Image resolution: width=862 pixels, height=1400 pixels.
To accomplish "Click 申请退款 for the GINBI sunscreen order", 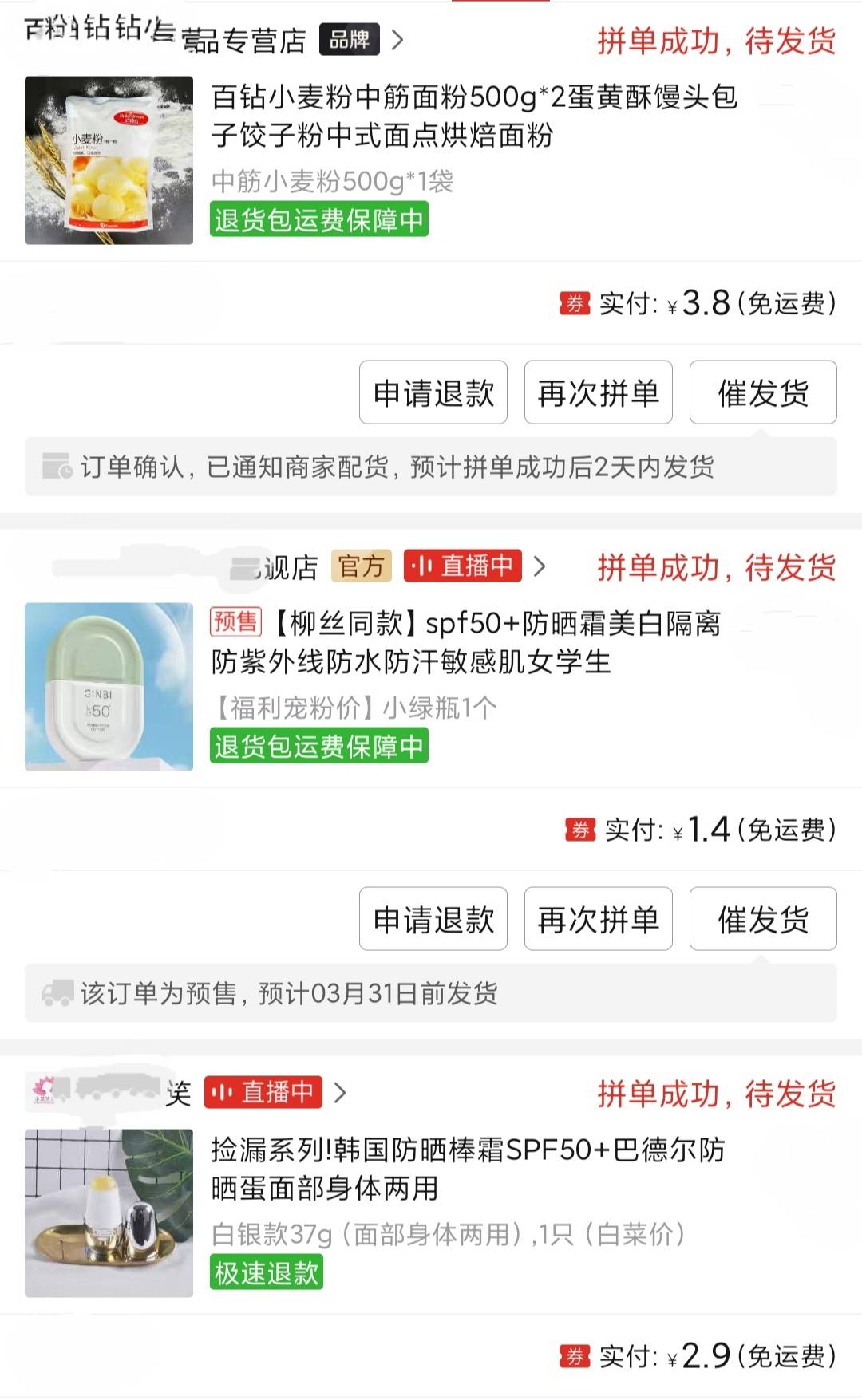I will point(433,920).
